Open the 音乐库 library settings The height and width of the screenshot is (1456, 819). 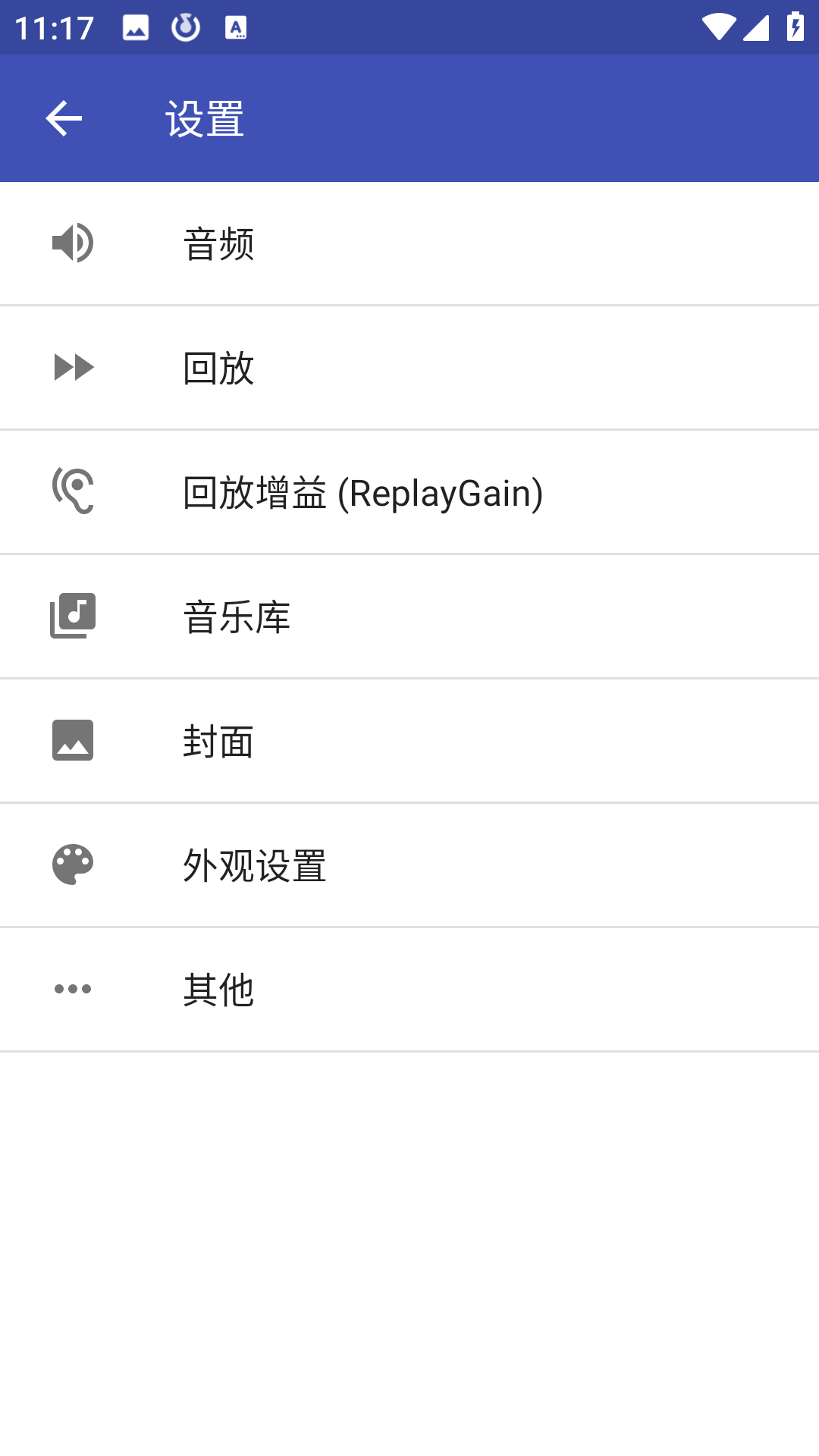(409, 616)
